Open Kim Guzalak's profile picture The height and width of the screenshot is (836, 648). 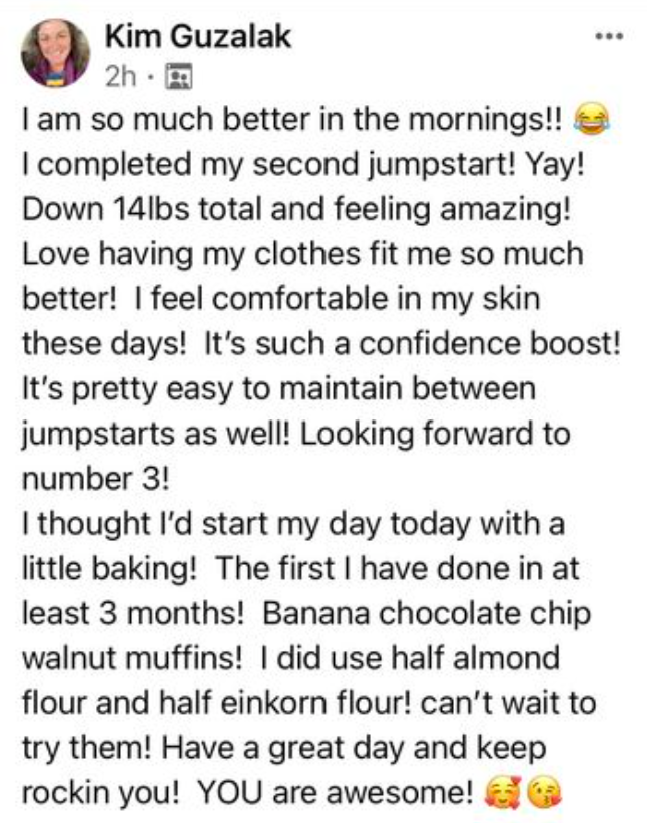pos(56,53)
